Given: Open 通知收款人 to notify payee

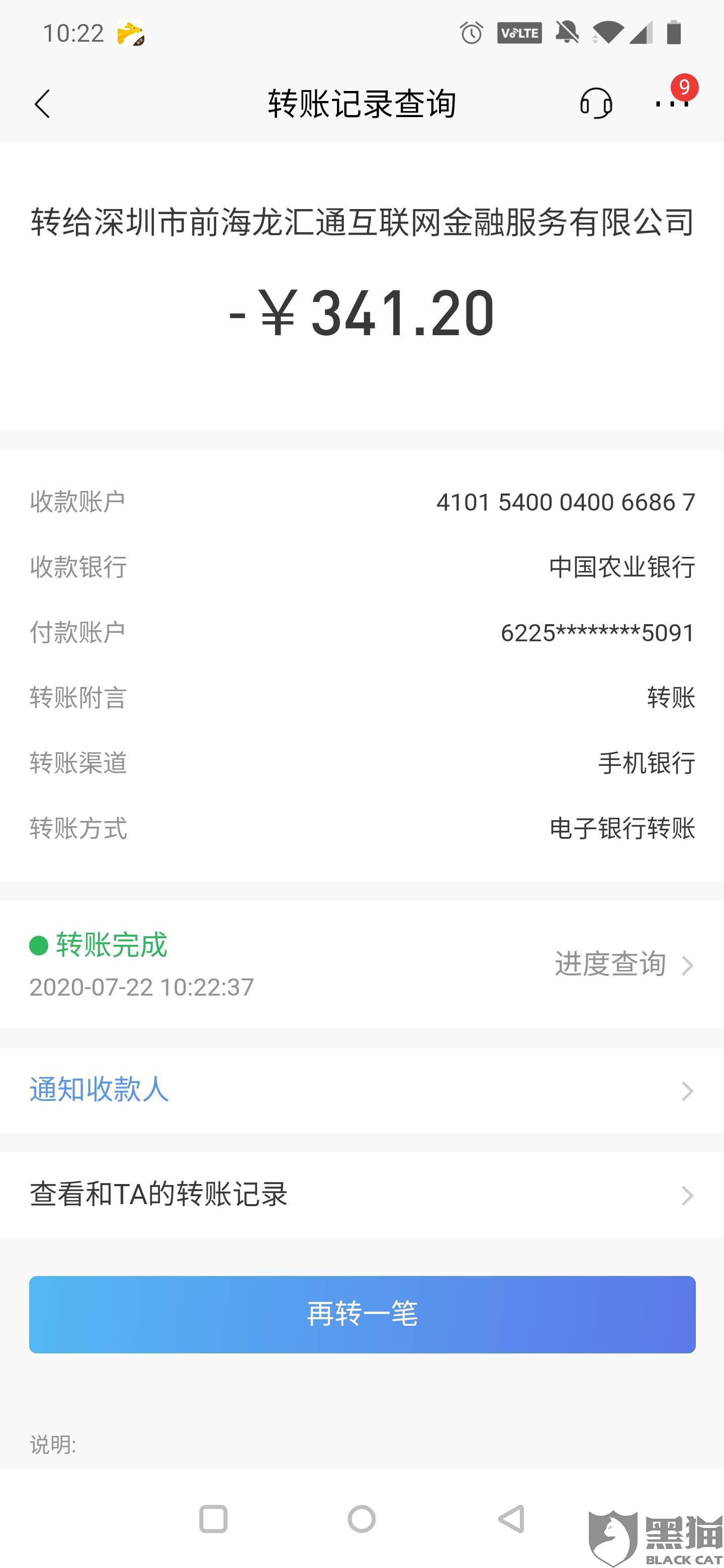Looking at the screenshot, I should pos(361,1090).
